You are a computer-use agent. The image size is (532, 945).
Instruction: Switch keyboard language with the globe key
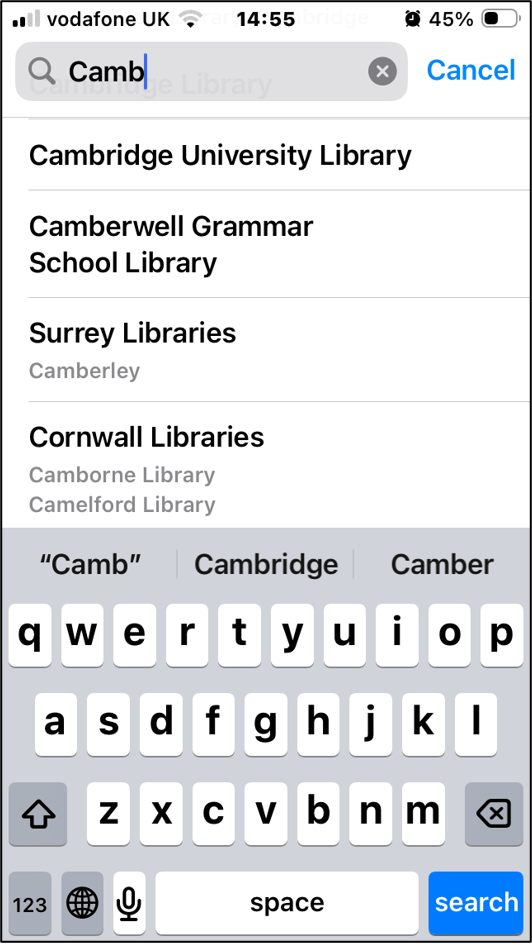[x=83, y=903]
